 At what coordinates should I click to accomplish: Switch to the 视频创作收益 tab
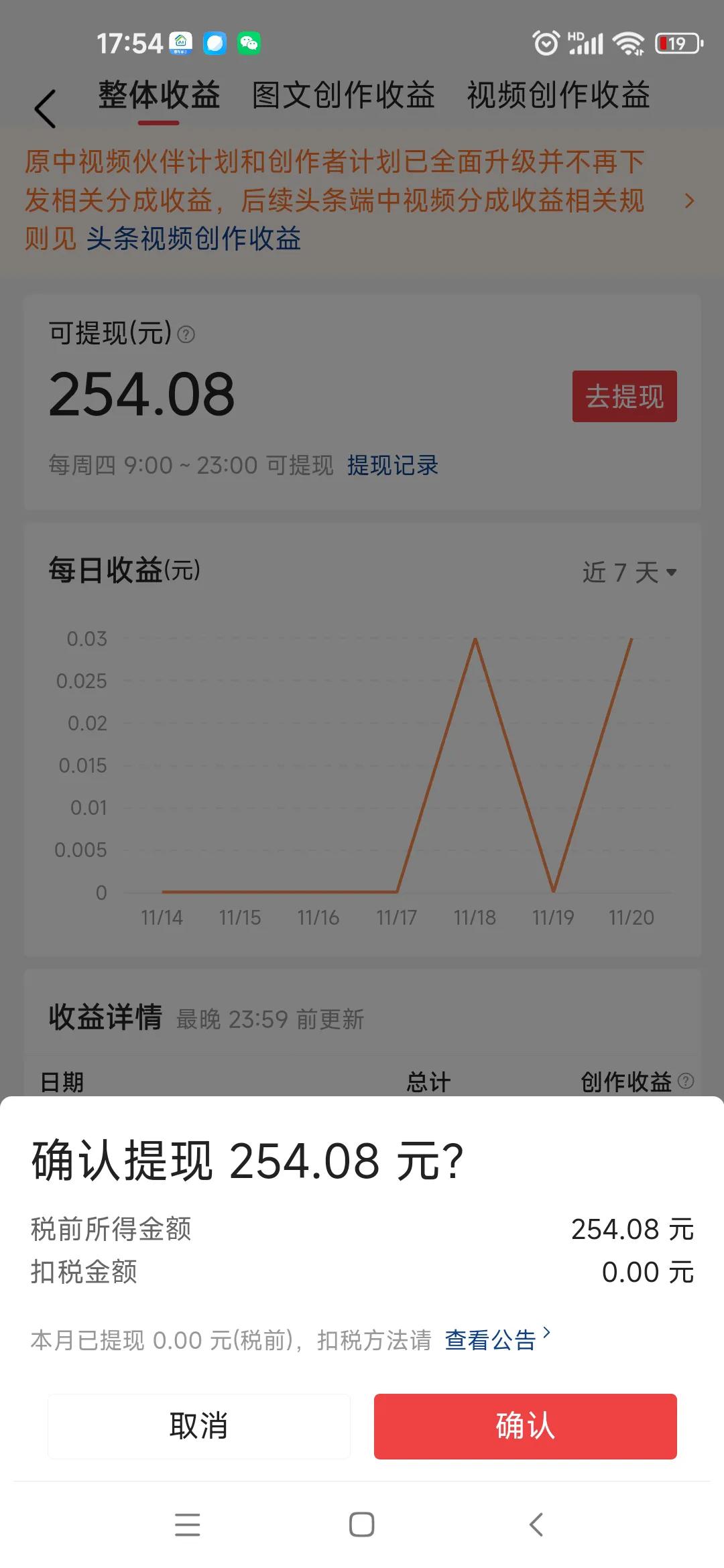click(x=558, y=96)
